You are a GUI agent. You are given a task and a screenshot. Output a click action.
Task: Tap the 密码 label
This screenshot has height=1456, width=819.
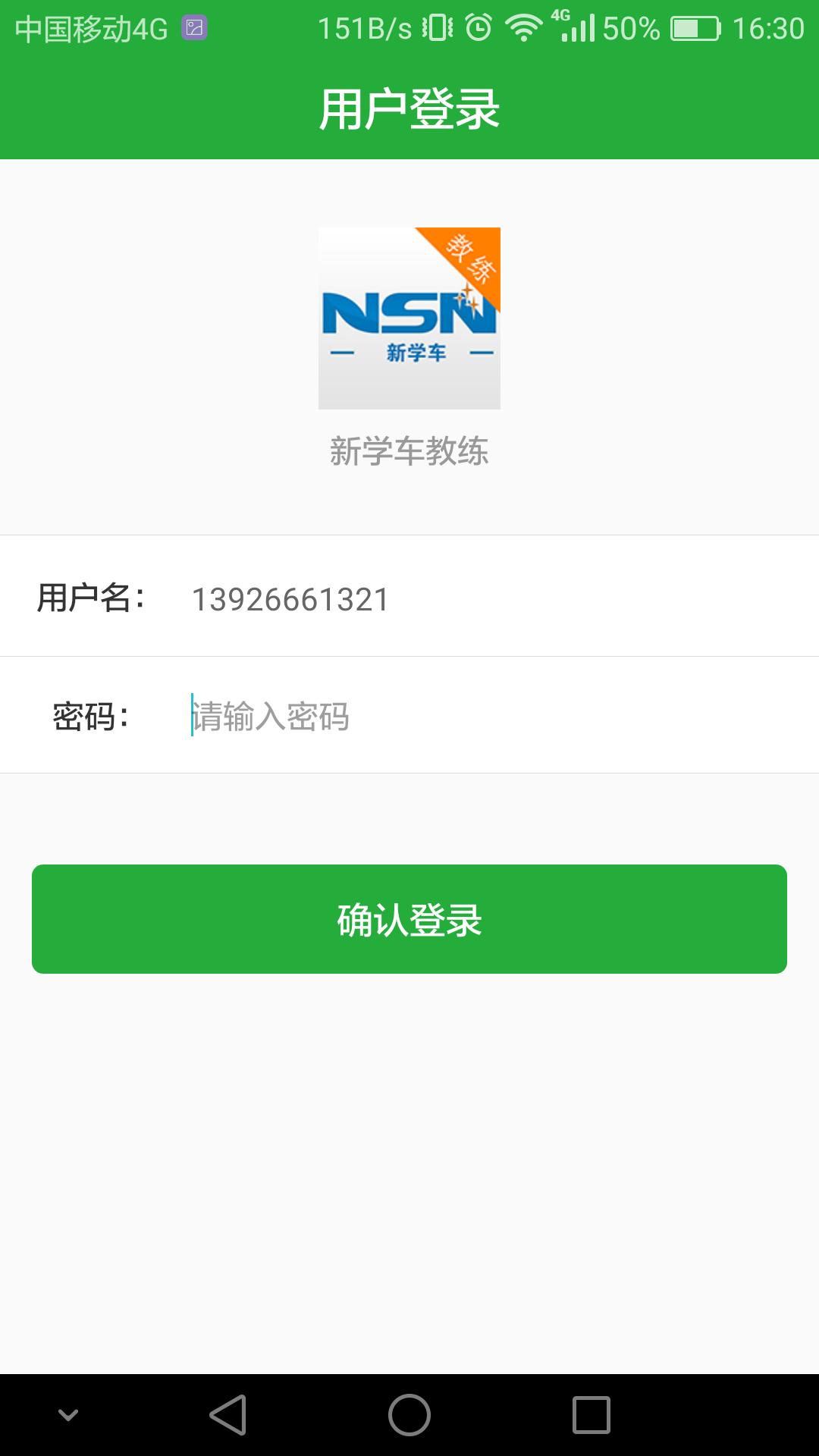(x=91, y=714)
